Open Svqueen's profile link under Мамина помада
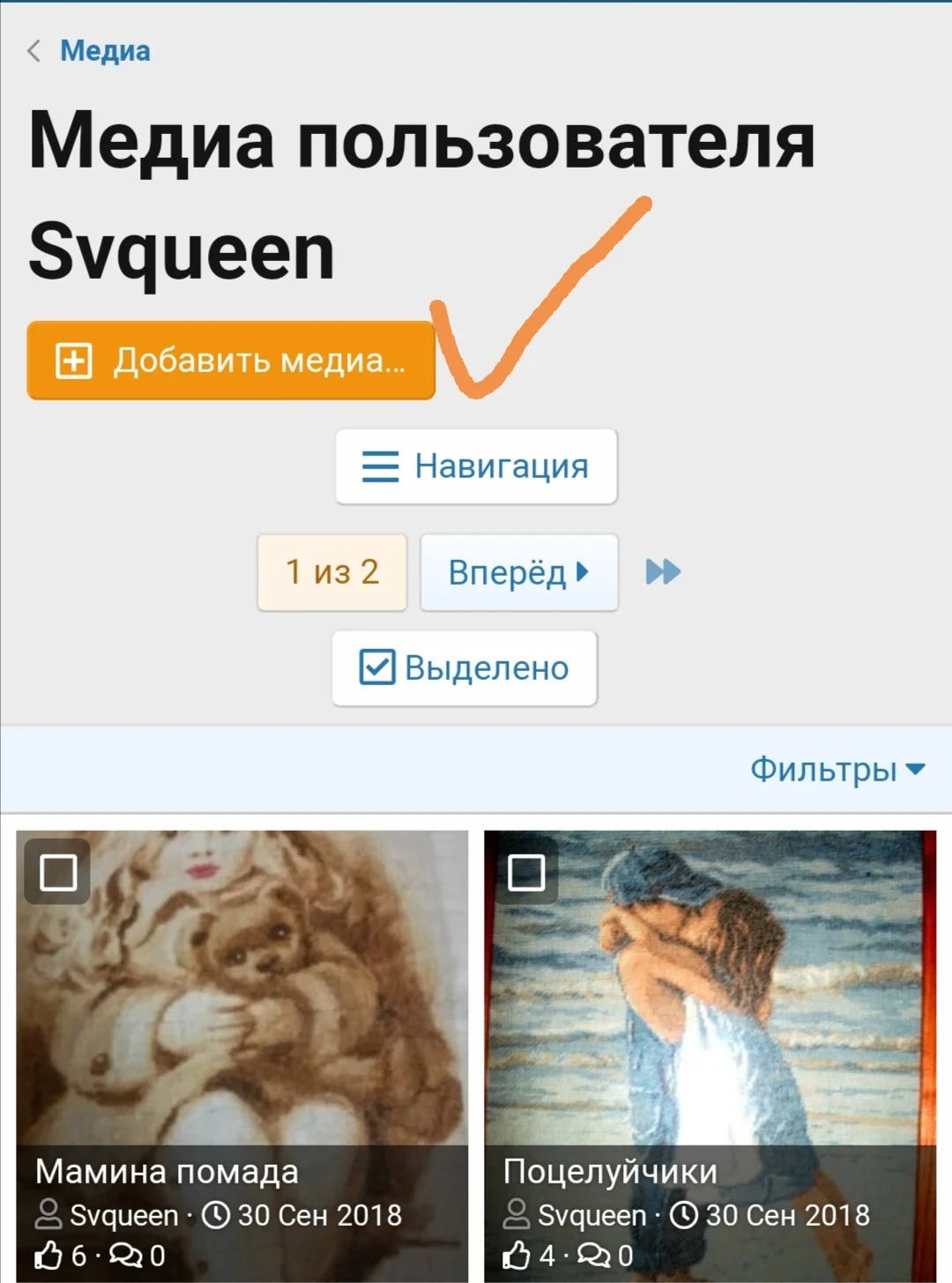This screenshot has height=1283, width=952. click(123, 1213)
